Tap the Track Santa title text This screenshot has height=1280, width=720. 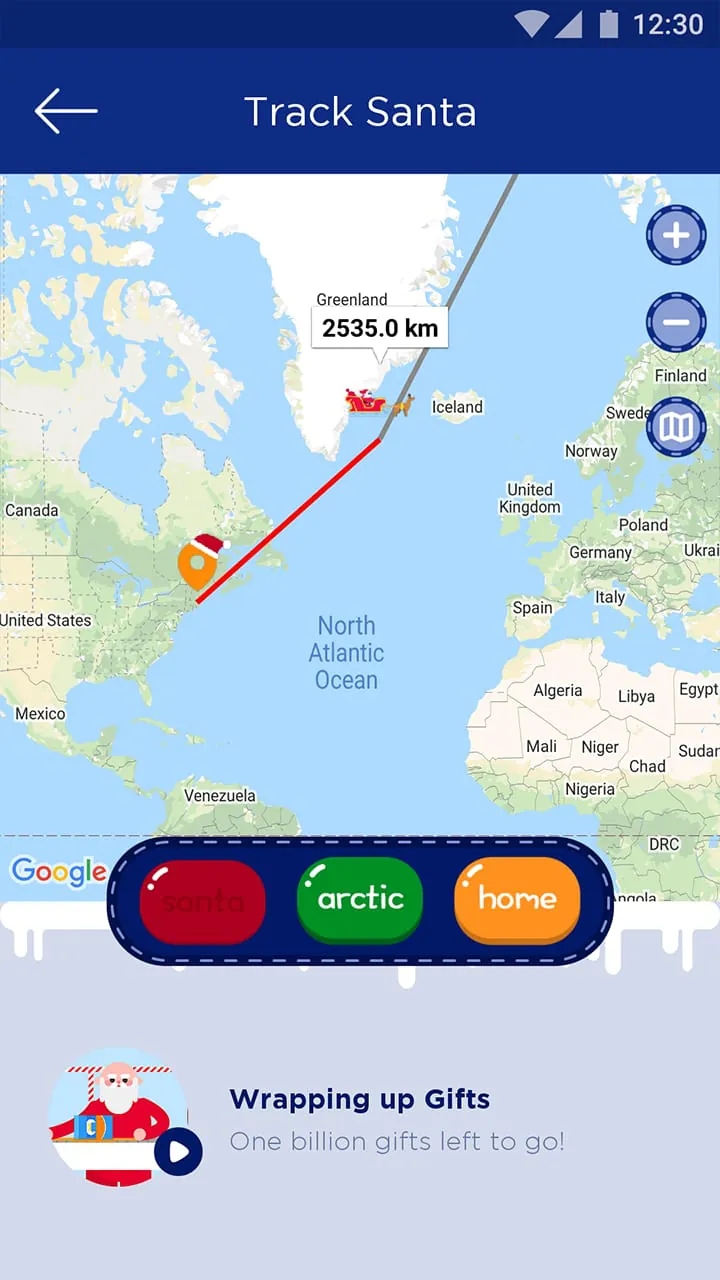coord(360,111)
